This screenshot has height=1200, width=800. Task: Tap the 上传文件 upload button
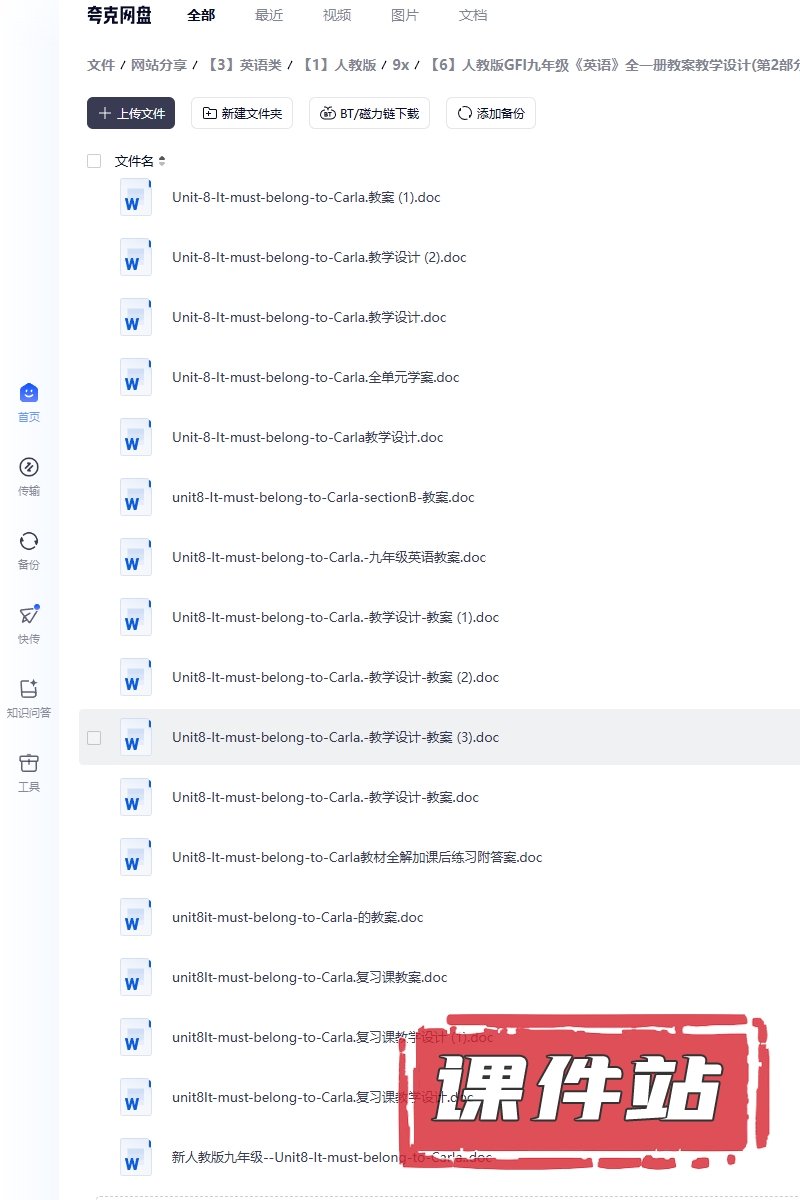[x=131, y=113]
